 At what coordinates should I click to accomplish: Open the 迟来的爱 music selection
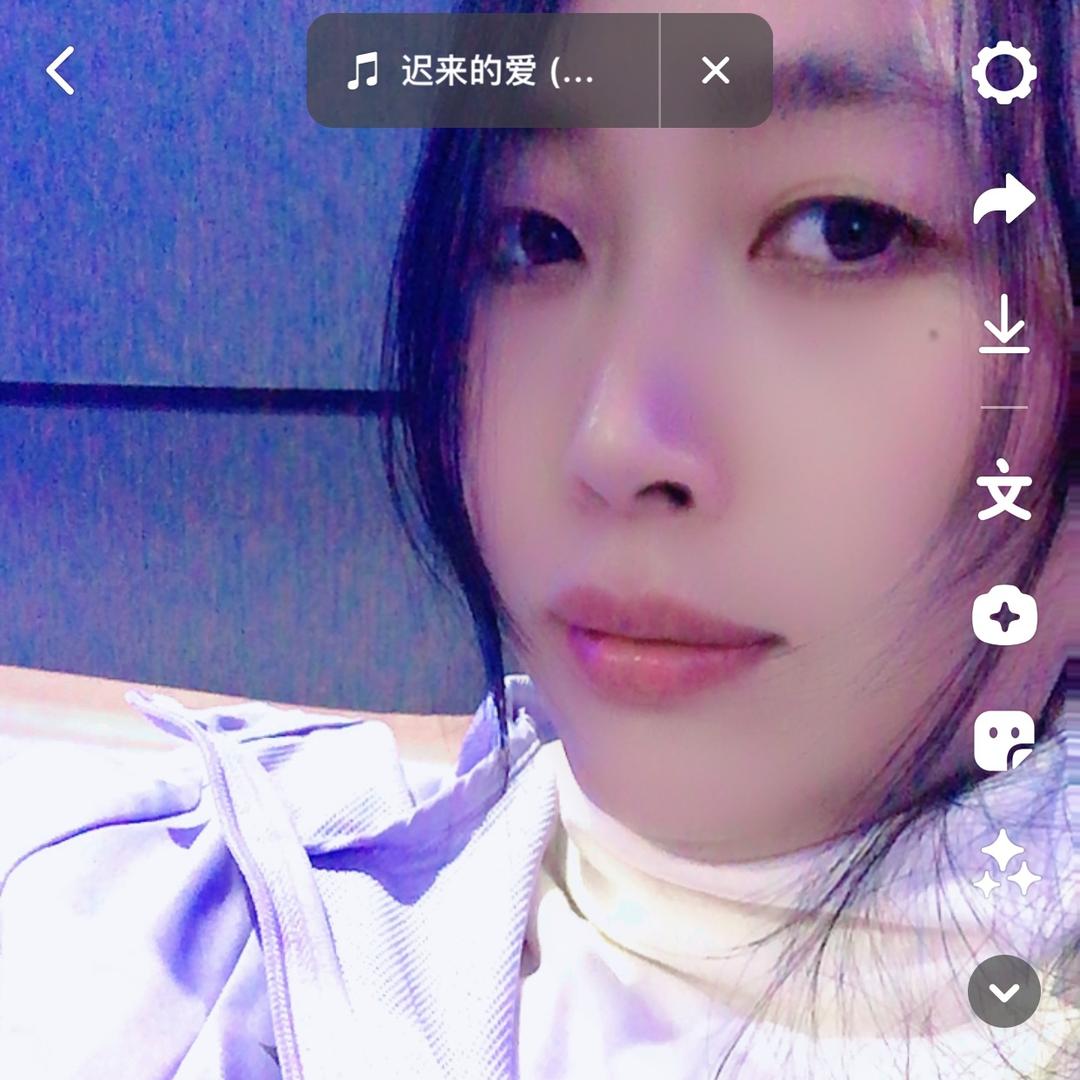pos(482,71)
